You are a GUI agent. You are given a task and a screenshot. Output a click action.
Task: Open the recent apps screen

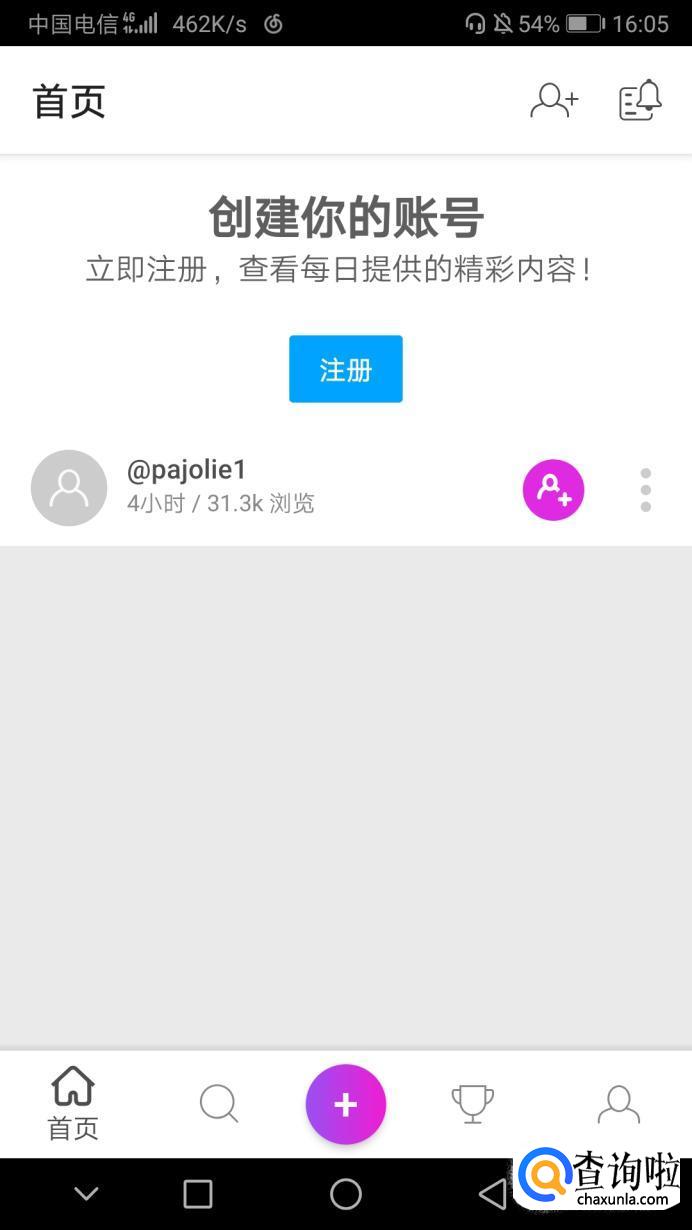point(198,1193)
